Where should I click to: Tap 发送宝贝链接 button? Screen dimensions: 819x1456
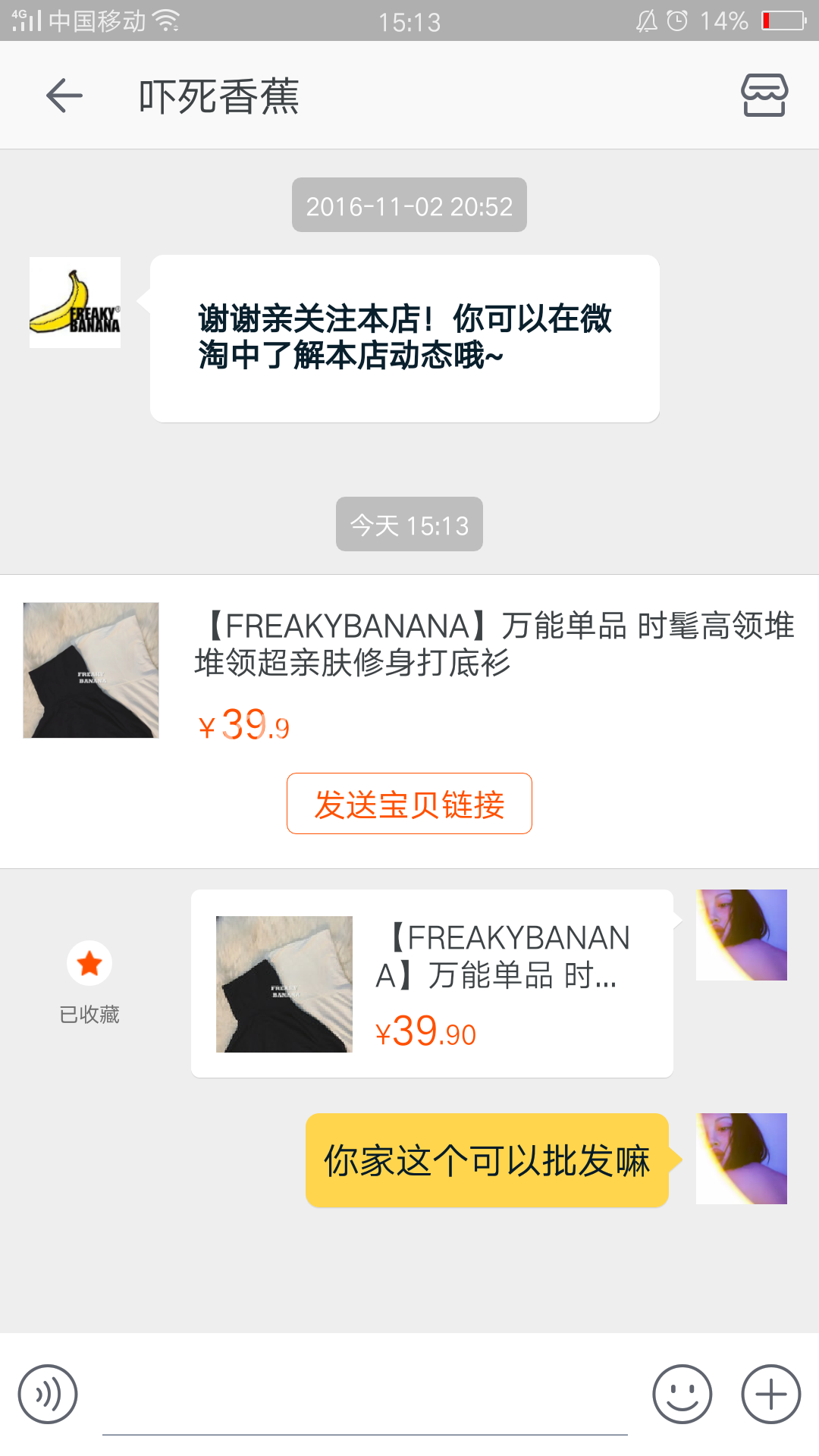point(409,804)
